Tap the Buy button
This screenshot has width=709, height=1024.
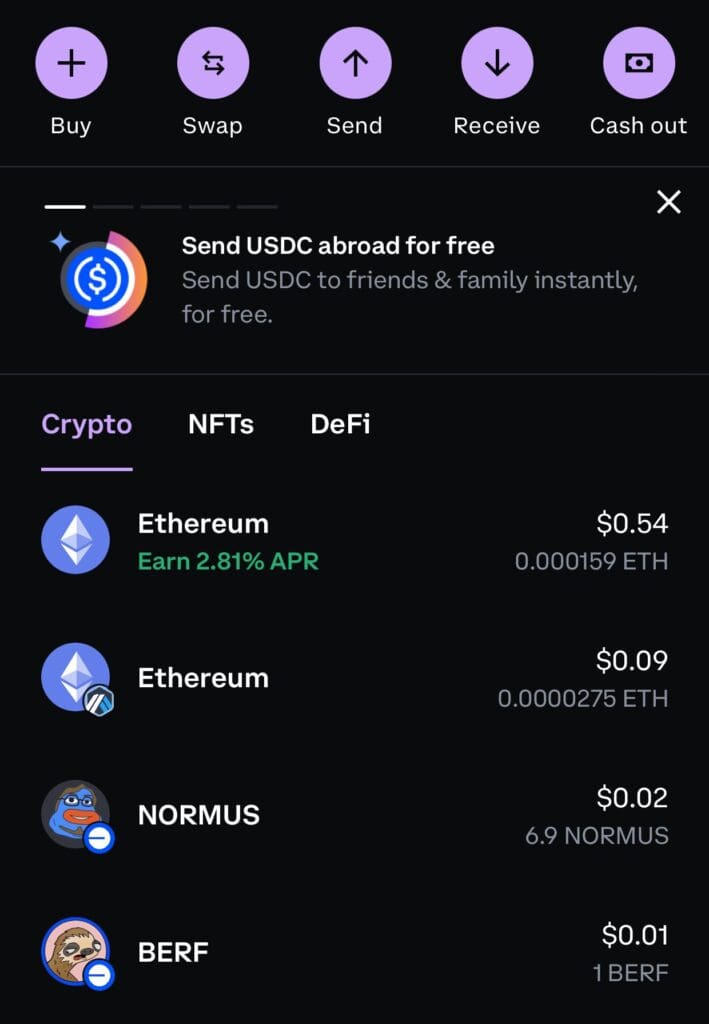[x=71, y=64]
